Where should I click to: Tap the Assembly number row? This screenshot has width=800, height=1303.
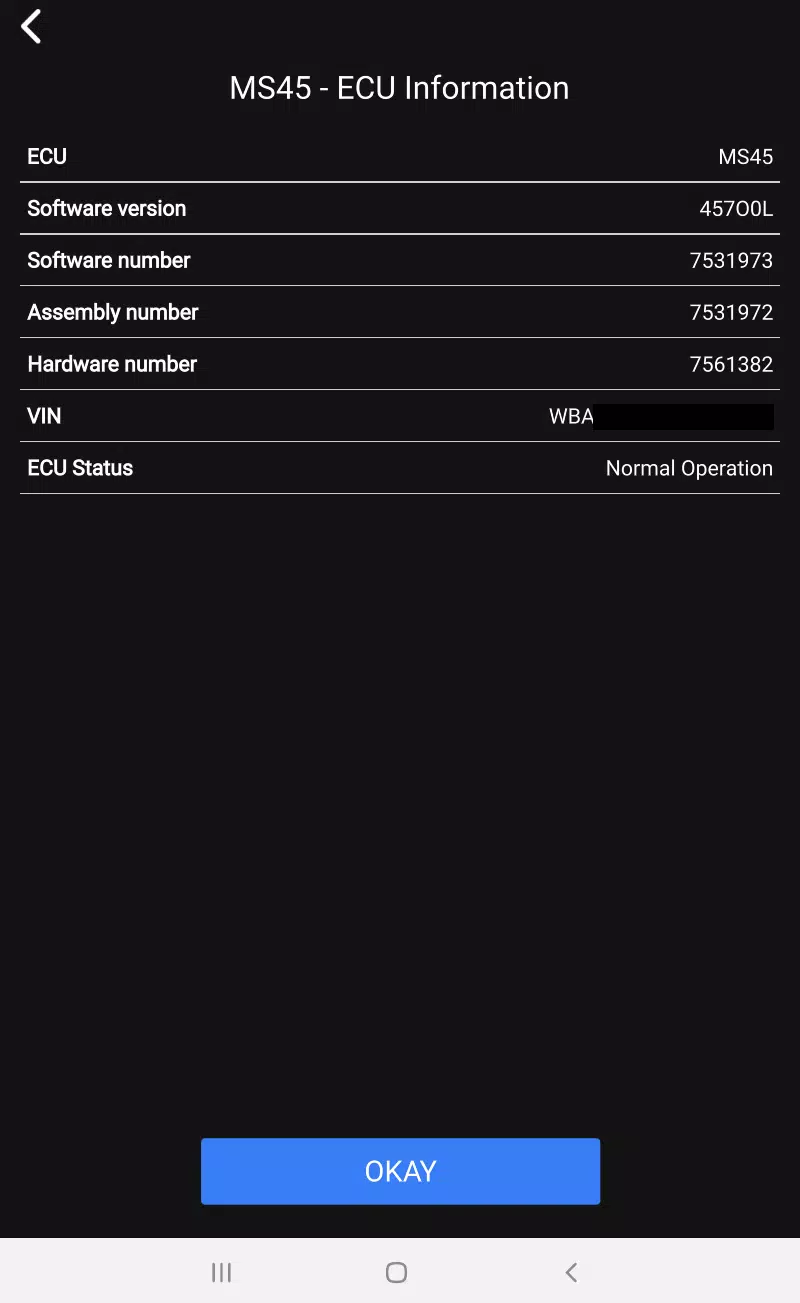(x=400, y=312)
